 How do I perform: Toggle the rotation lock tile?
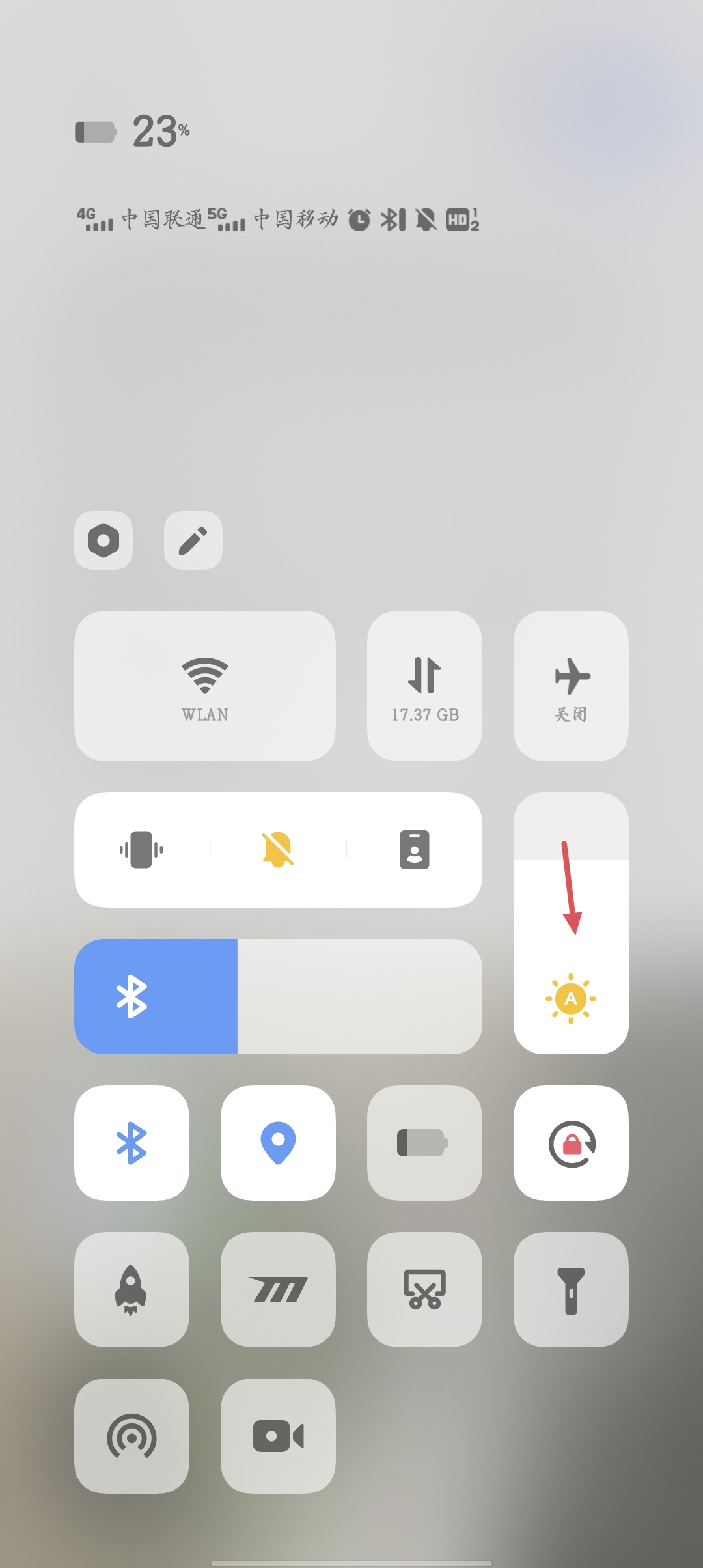point(571,1143)
